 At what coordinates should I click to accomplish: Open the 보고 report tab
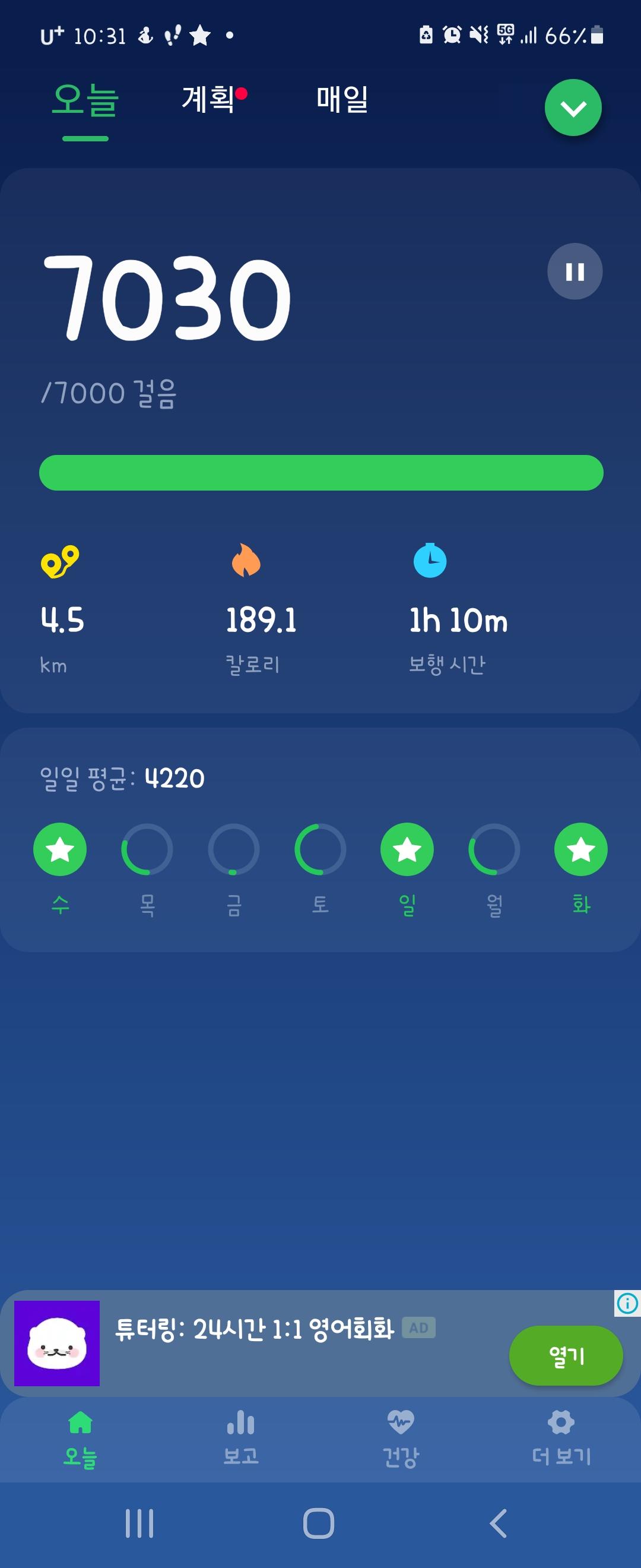[241, 1438]
